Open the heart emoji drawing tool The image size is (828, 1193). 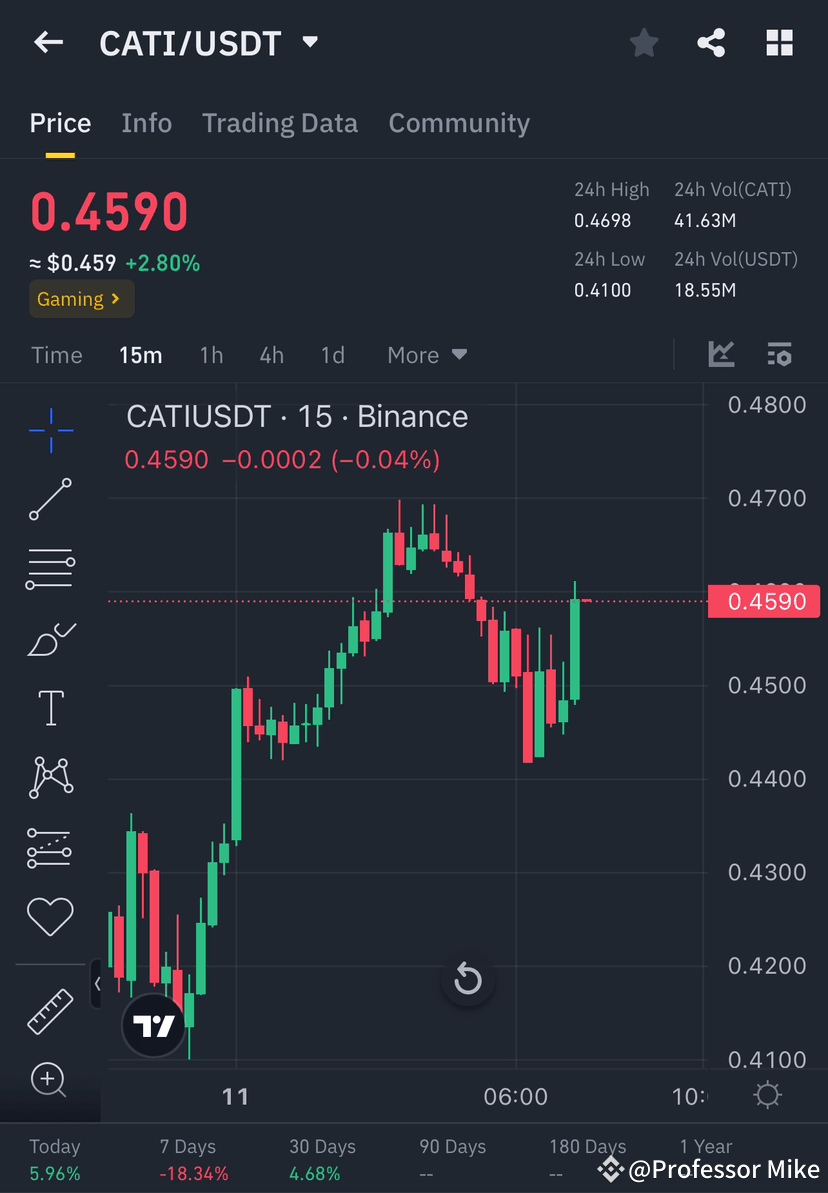coord(50,916)
